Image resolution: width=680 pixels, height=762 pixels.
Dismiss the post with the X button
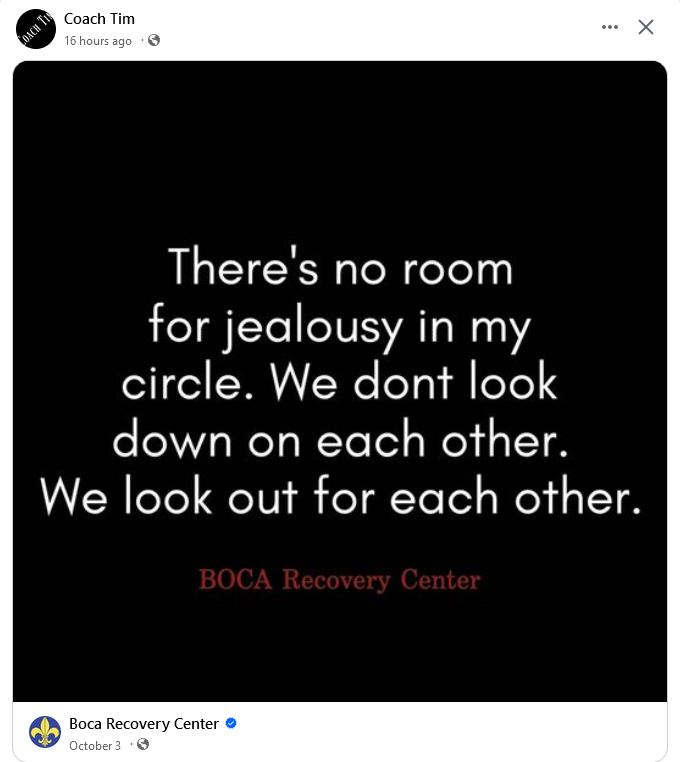[x=646, y=27]
